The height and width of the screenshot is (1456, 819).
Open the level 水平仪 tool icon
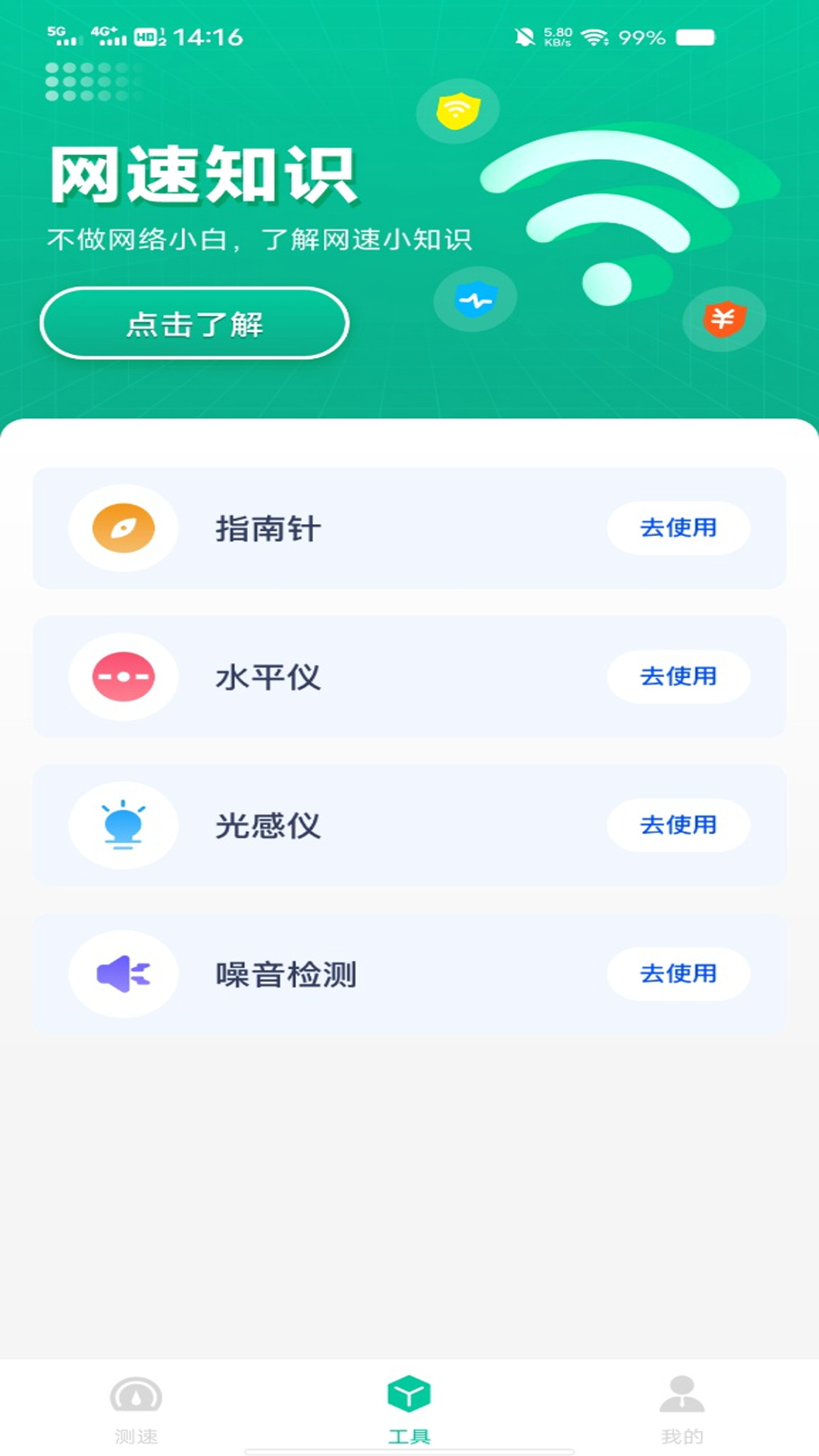pos(124,677)
